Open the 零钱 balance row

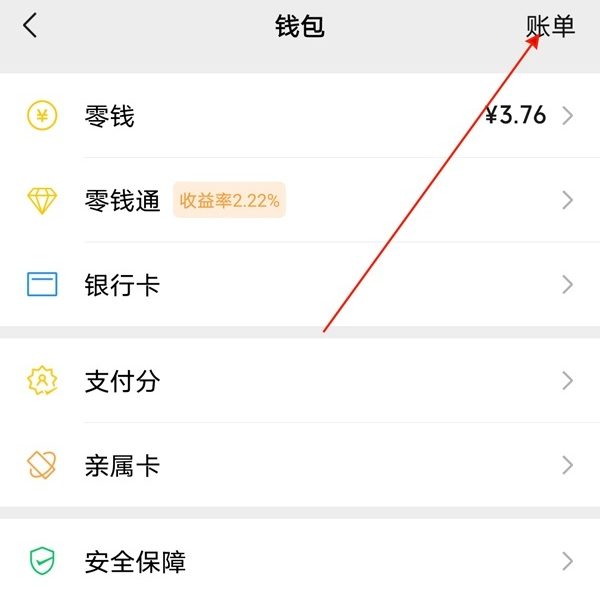click(300, 116)
